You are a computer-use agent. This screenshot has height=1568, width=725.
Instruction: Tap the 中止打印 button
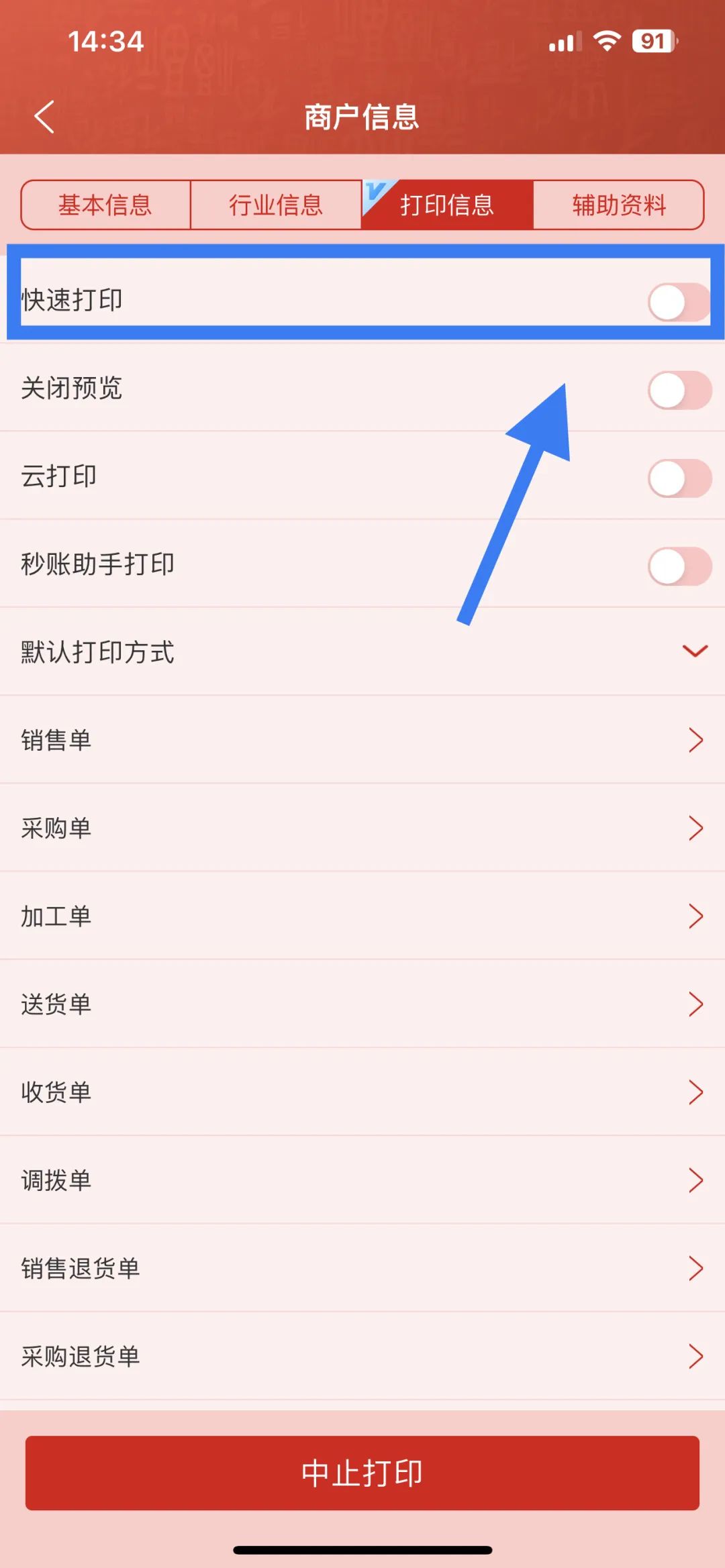[x=362, y=1473]
